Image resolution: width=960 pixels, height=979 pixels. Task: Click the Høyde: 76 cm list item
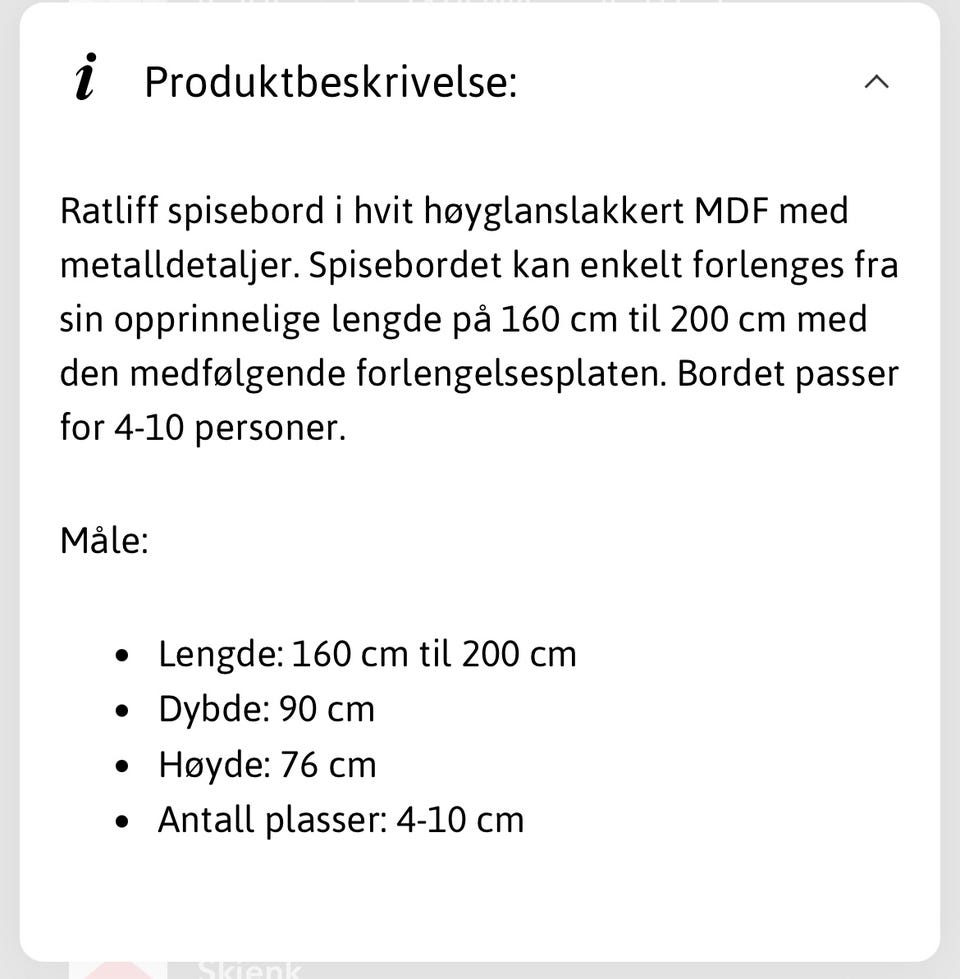(267, 763)
